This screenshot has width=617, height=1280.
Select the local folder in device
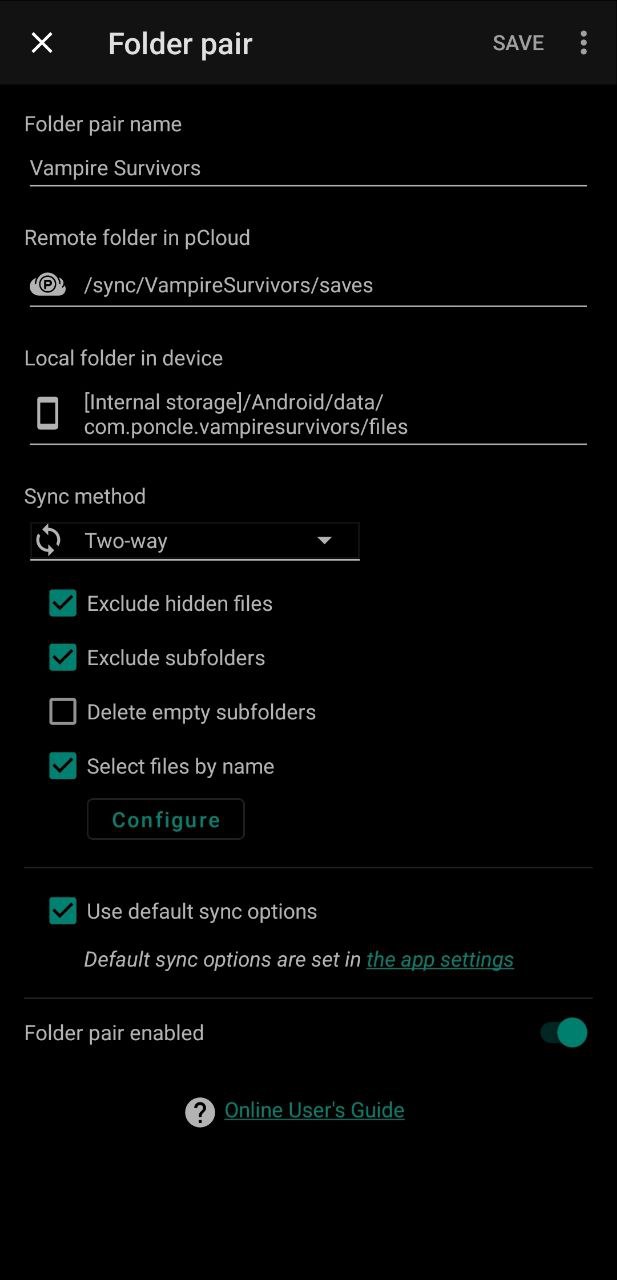coord(307,414)
